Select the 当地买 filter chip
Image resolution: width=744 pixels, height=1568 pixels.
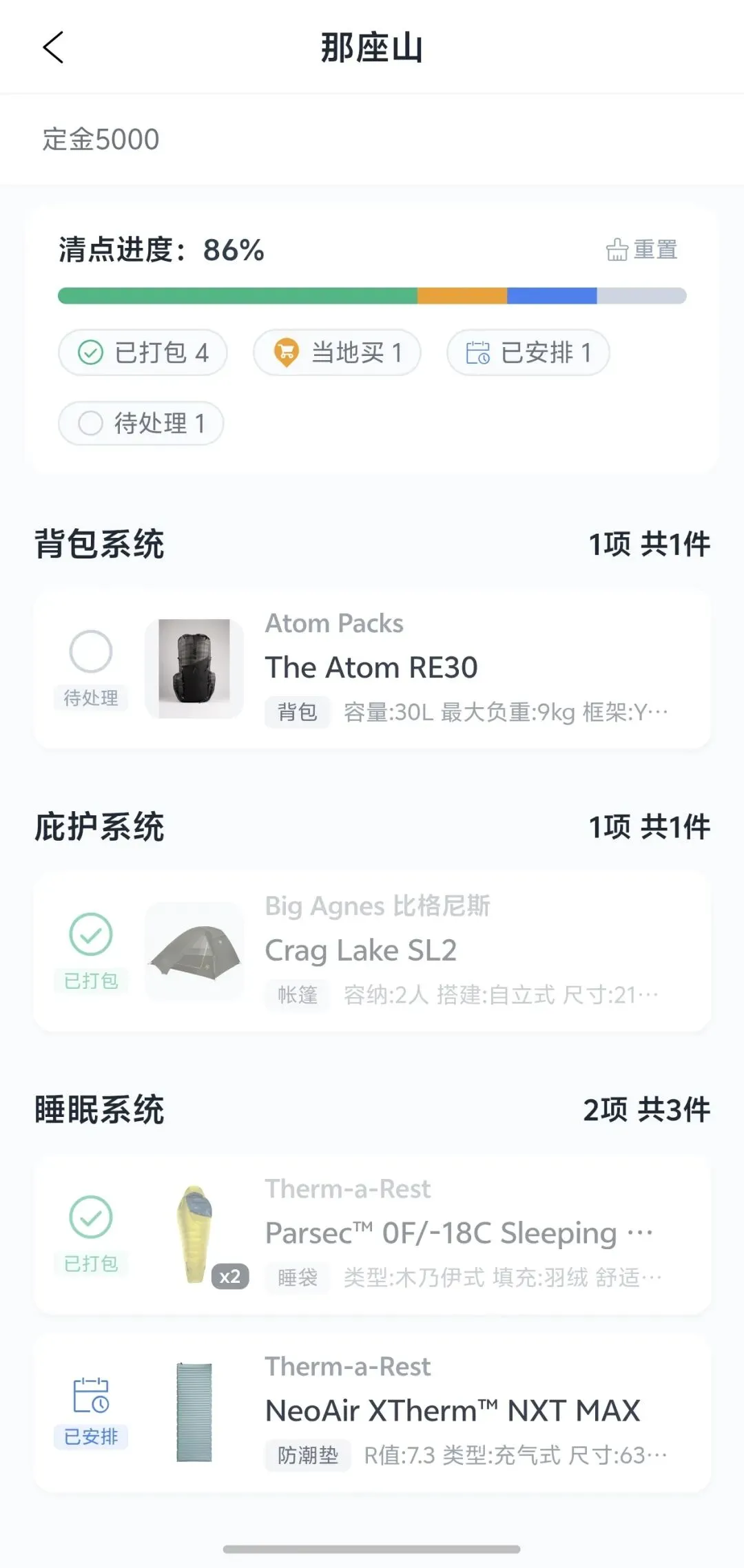[337, 353]
